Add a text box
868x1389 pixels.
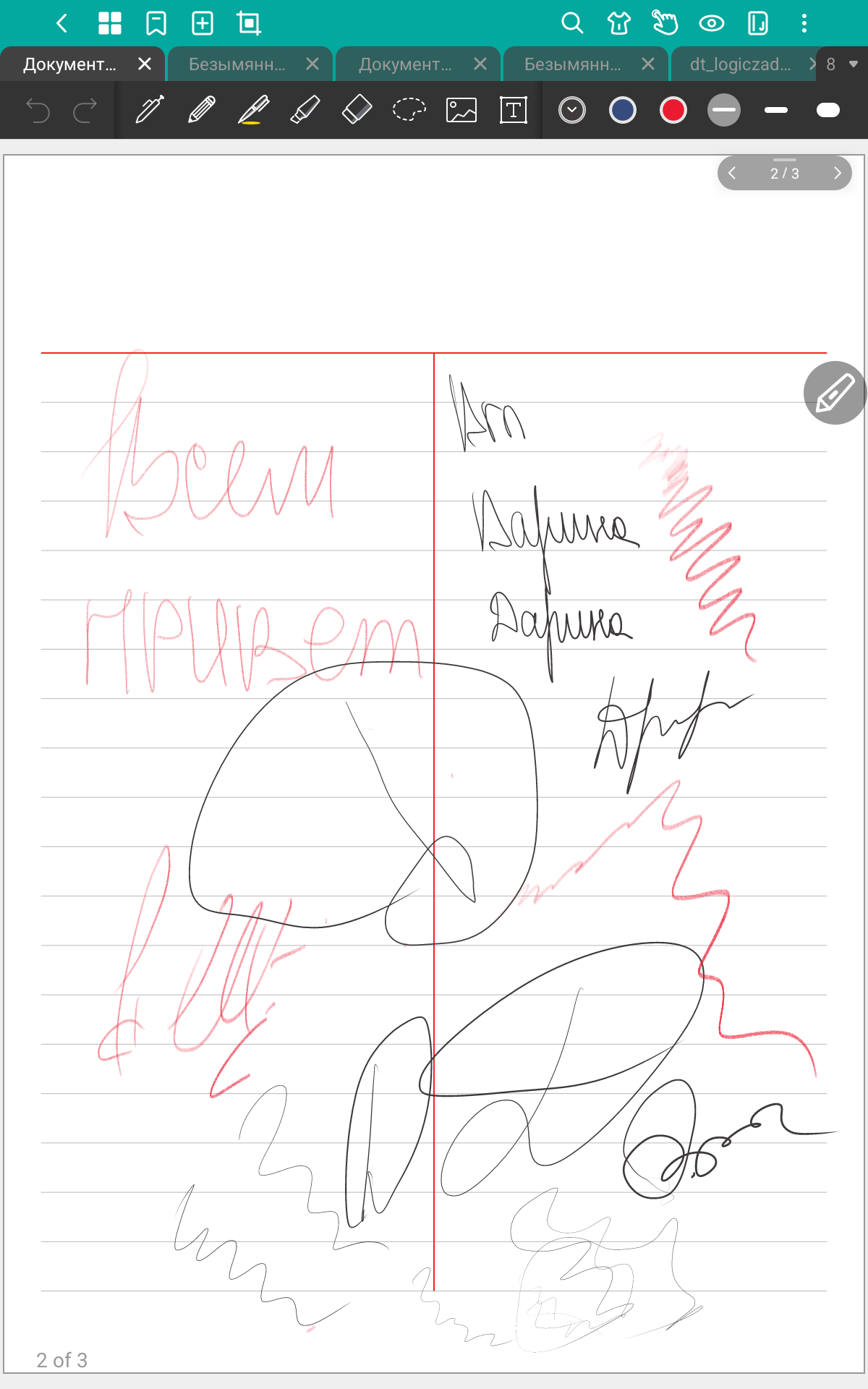(514, 111)
